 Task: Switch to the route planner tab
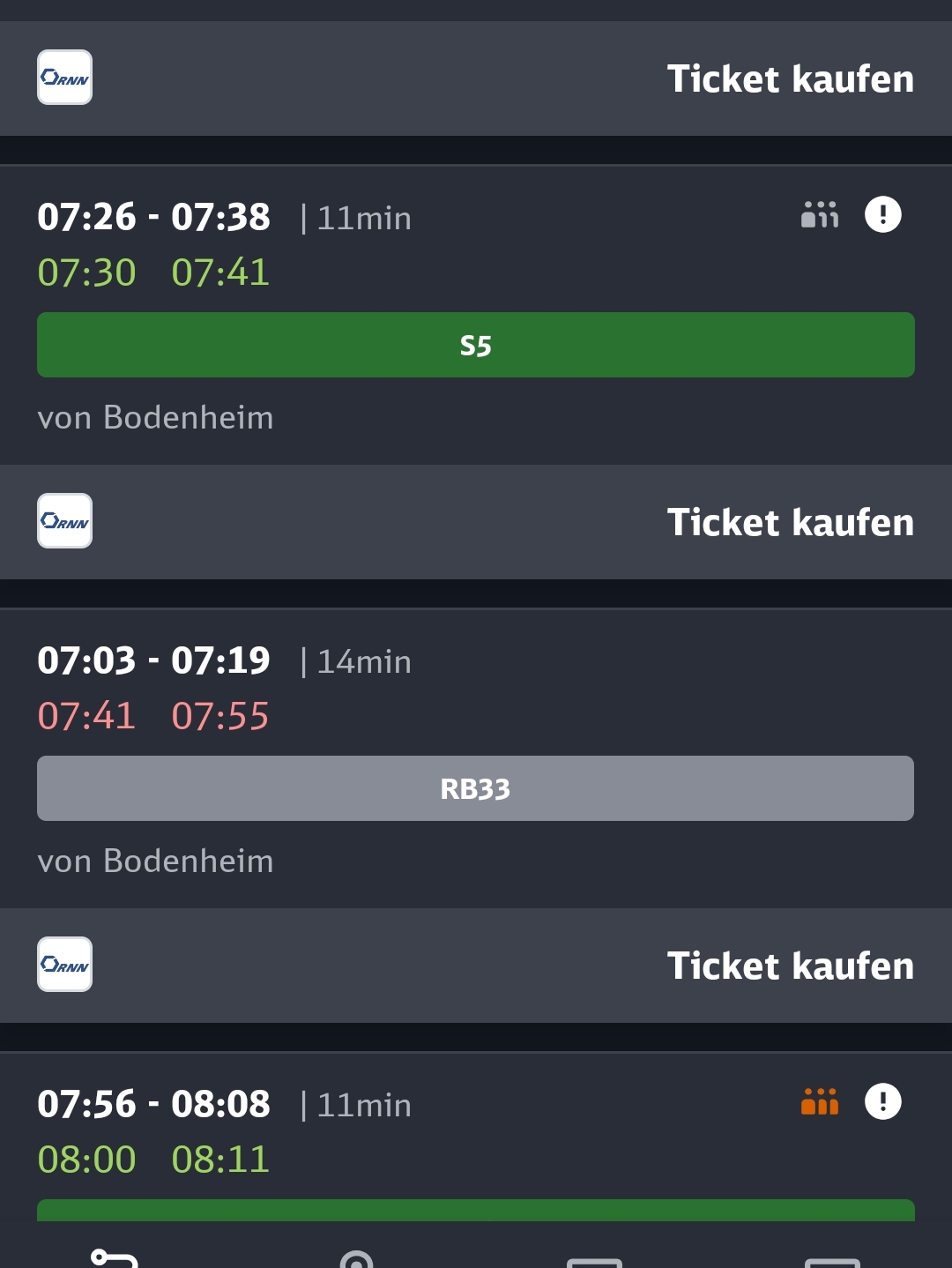(115, 1256)
